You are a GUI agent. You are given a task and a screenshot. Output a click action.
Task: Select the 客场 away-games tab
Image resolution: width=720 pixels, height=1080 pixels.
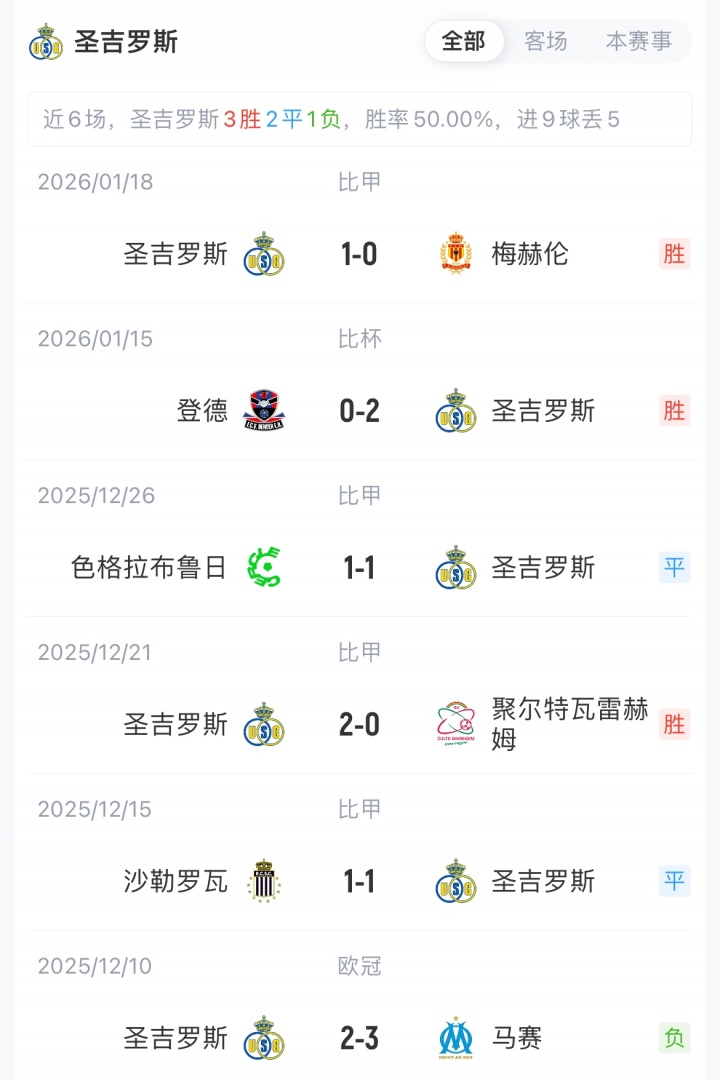[x=546, y=41]
